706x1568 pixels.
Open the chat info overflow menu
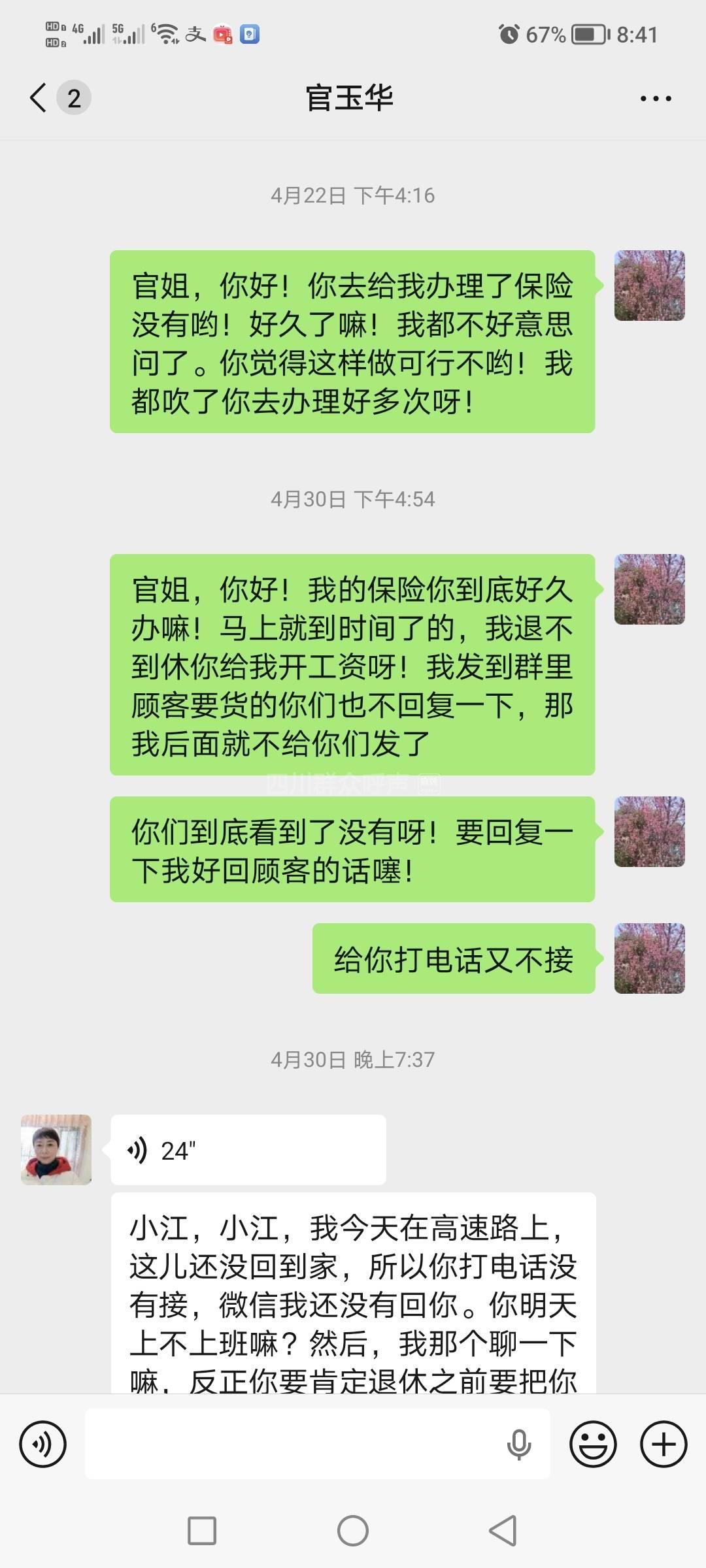point(655,99)
